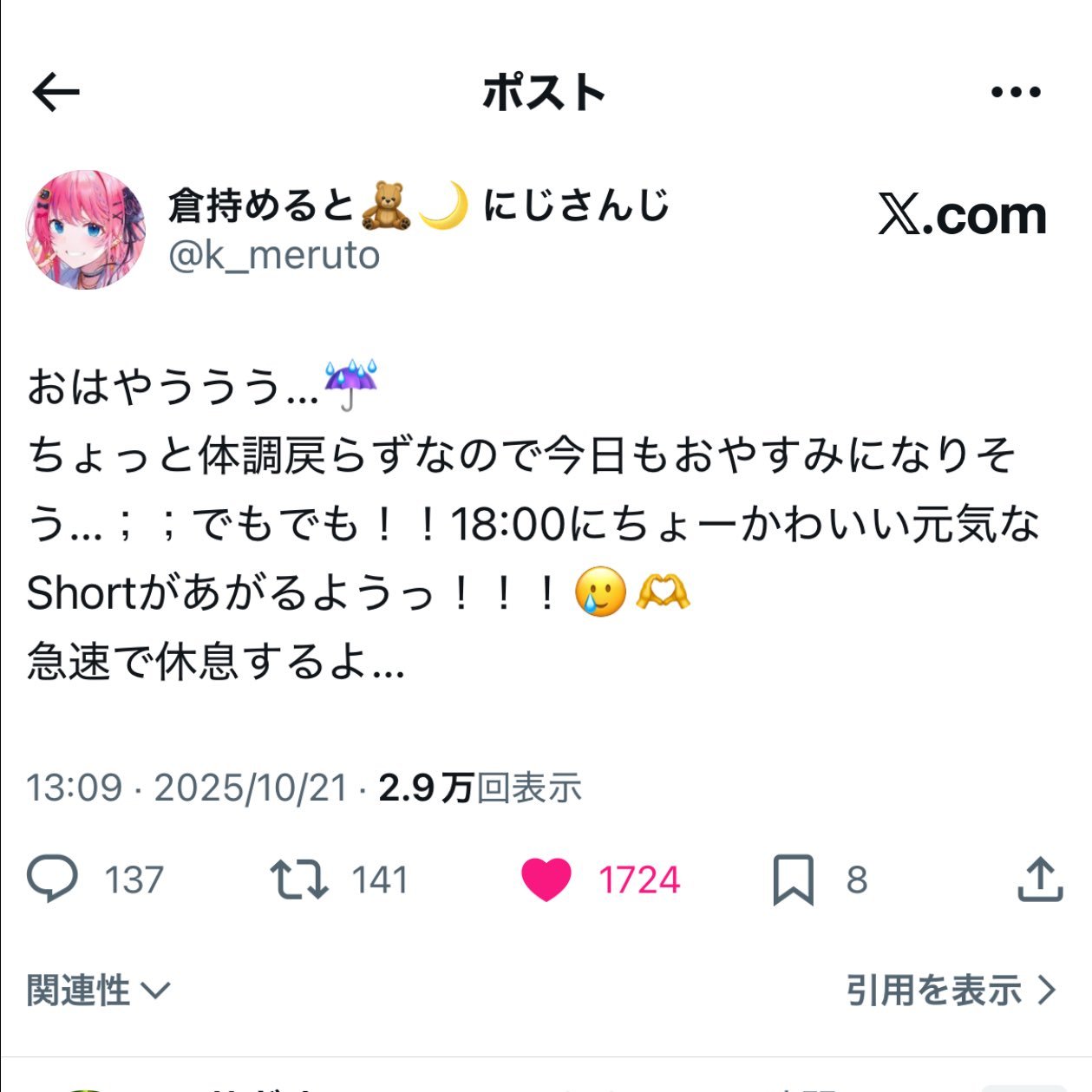Repost this post

tap(299, 879)
